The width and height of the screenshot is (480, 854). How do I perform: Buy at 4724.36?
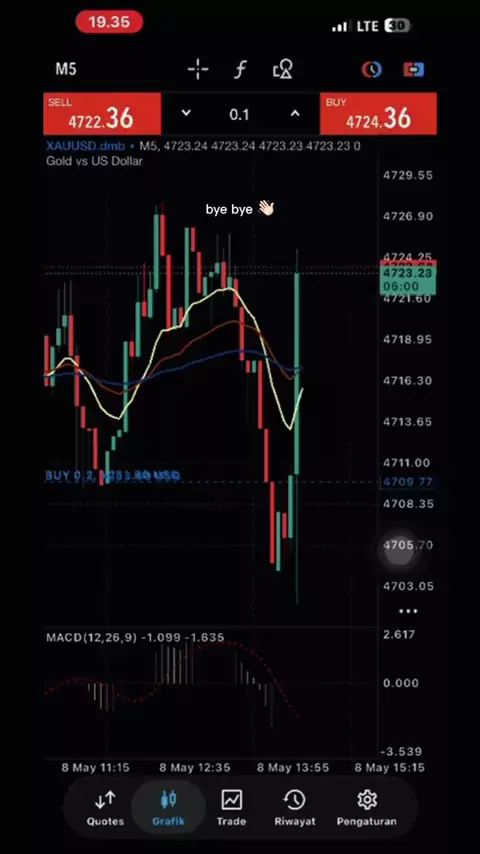pos(378,114)
